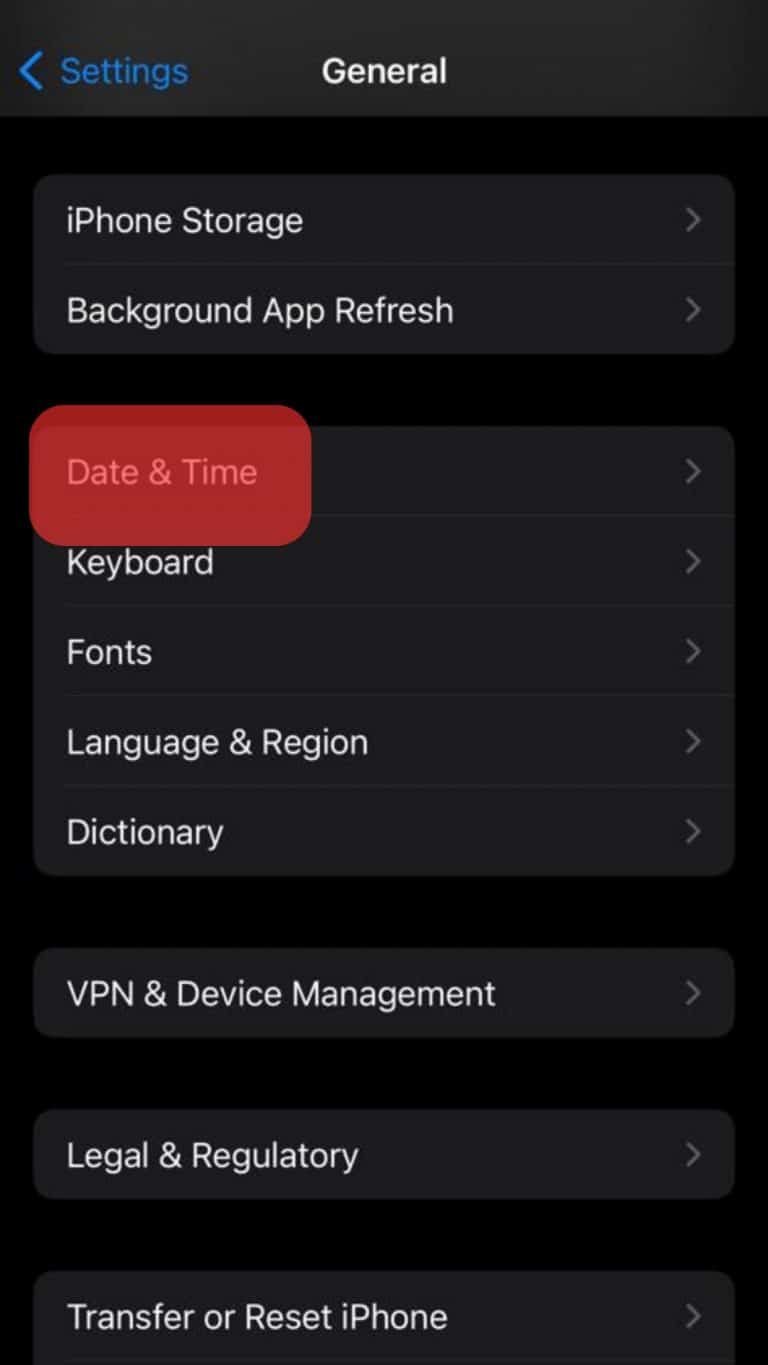Open Background App Refresh settings

coord(384,310)
